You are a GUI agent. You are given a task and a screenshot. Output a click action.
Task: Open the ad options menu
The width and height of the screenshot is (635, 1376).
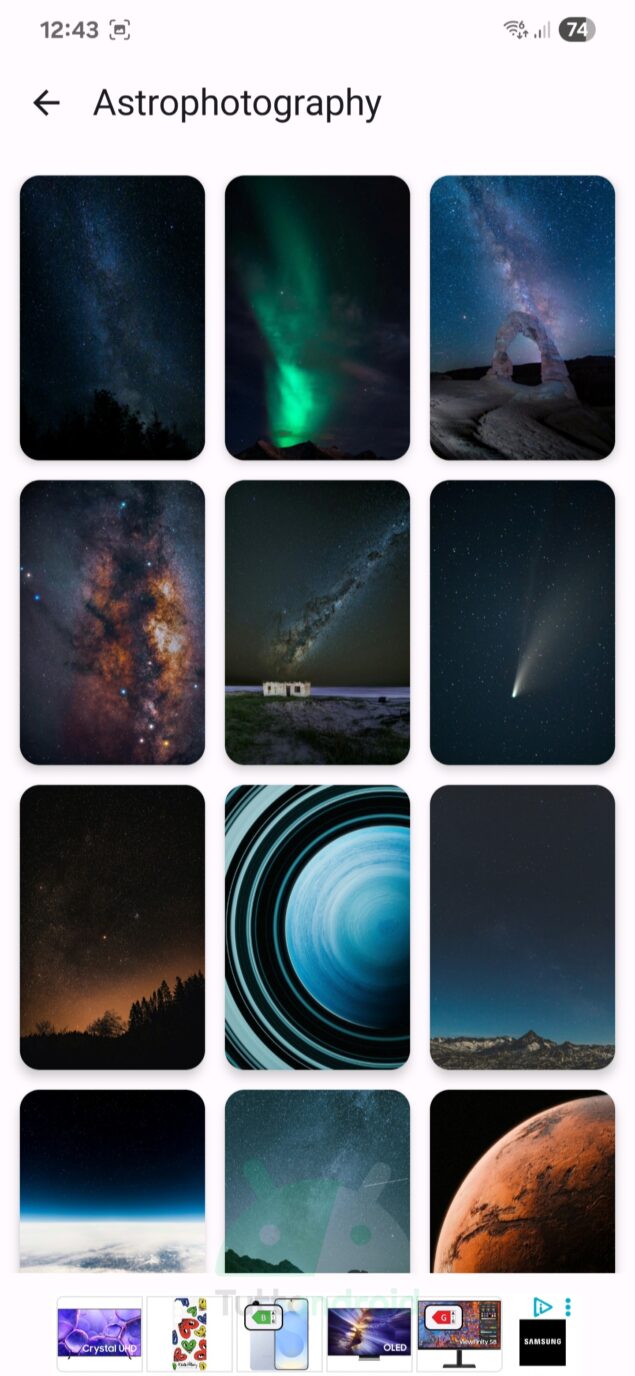coord(568,1307)
